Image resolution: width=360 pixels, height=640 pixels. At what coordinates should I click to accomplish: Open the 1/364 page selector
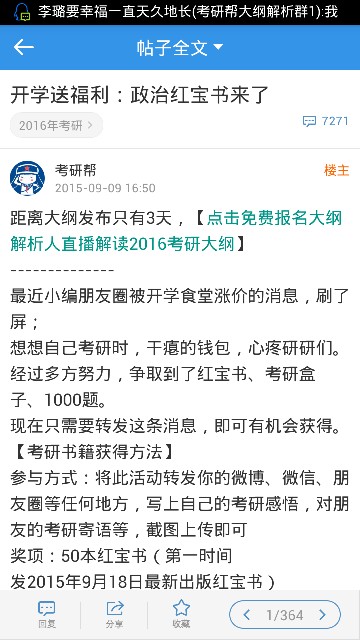[284, 614]
